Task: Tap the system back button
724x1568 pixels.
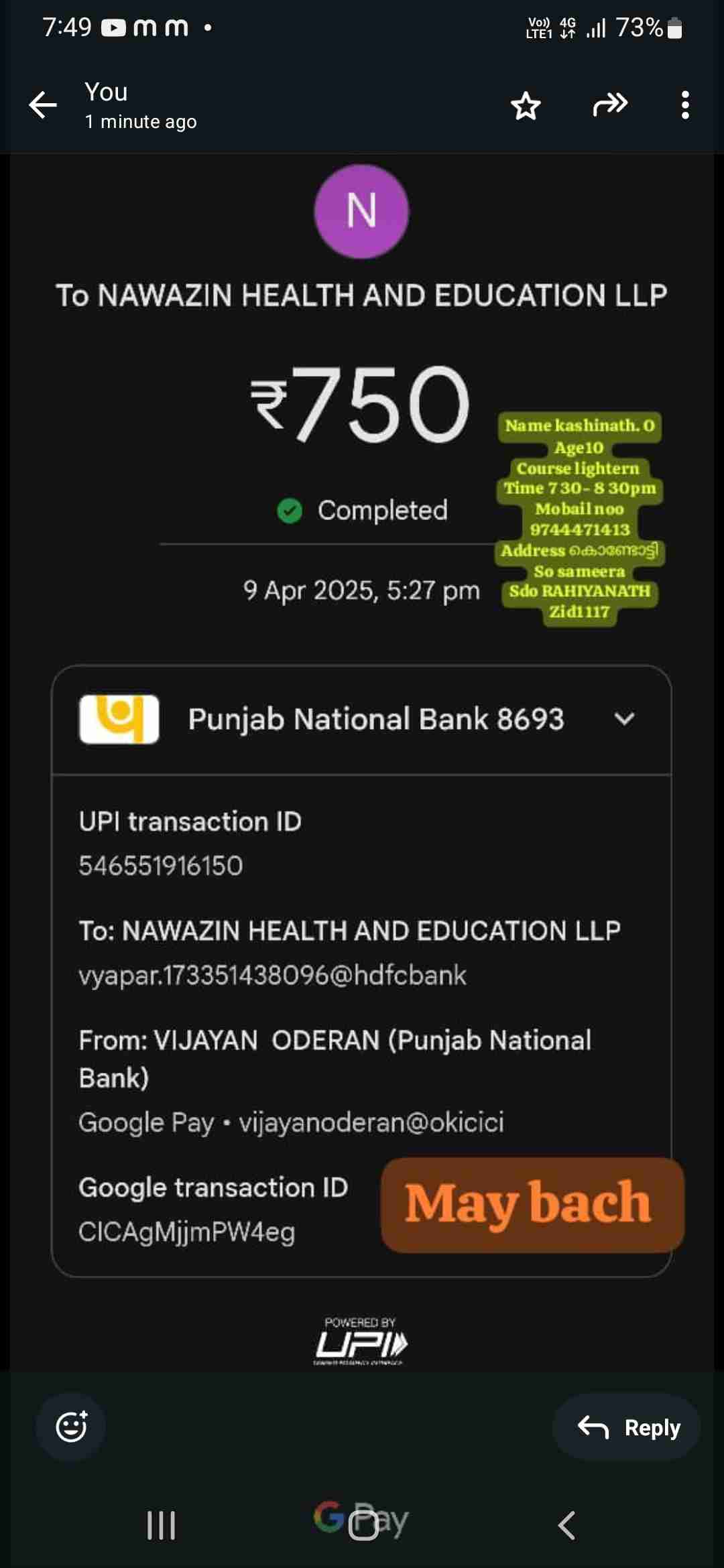Action: click(566, 1526)
